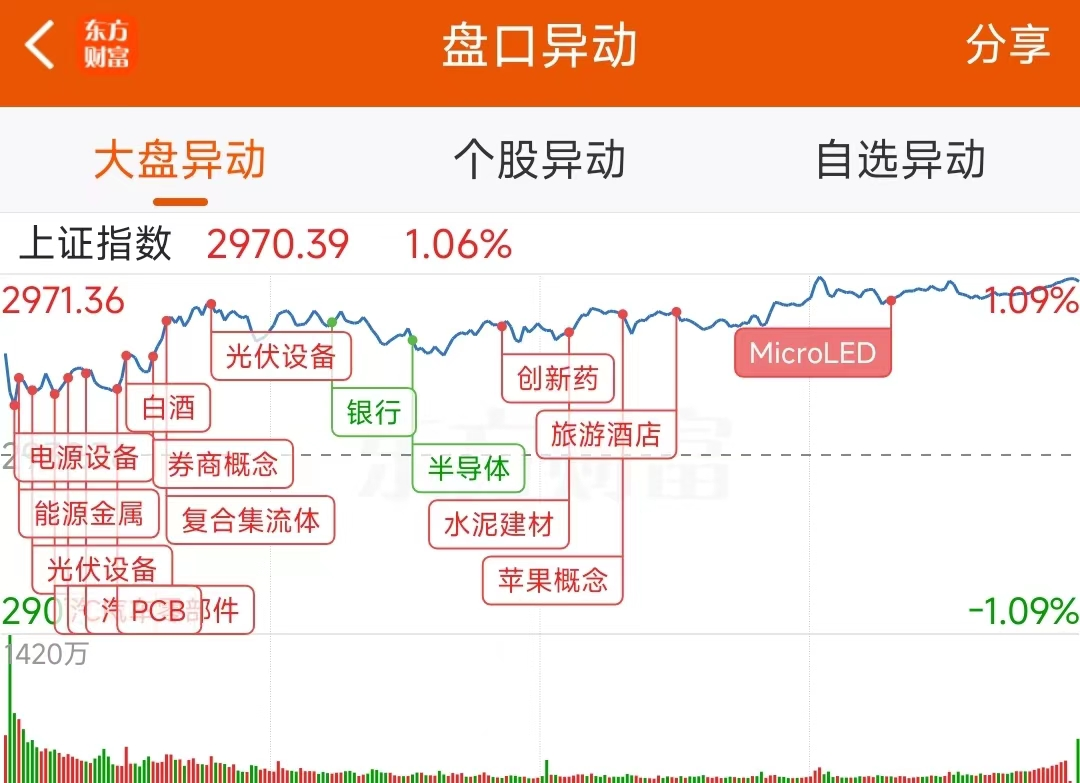The image size is (1080, 783).
Task: Open the 半导体 sector marker
Action: tap(469, 468)
